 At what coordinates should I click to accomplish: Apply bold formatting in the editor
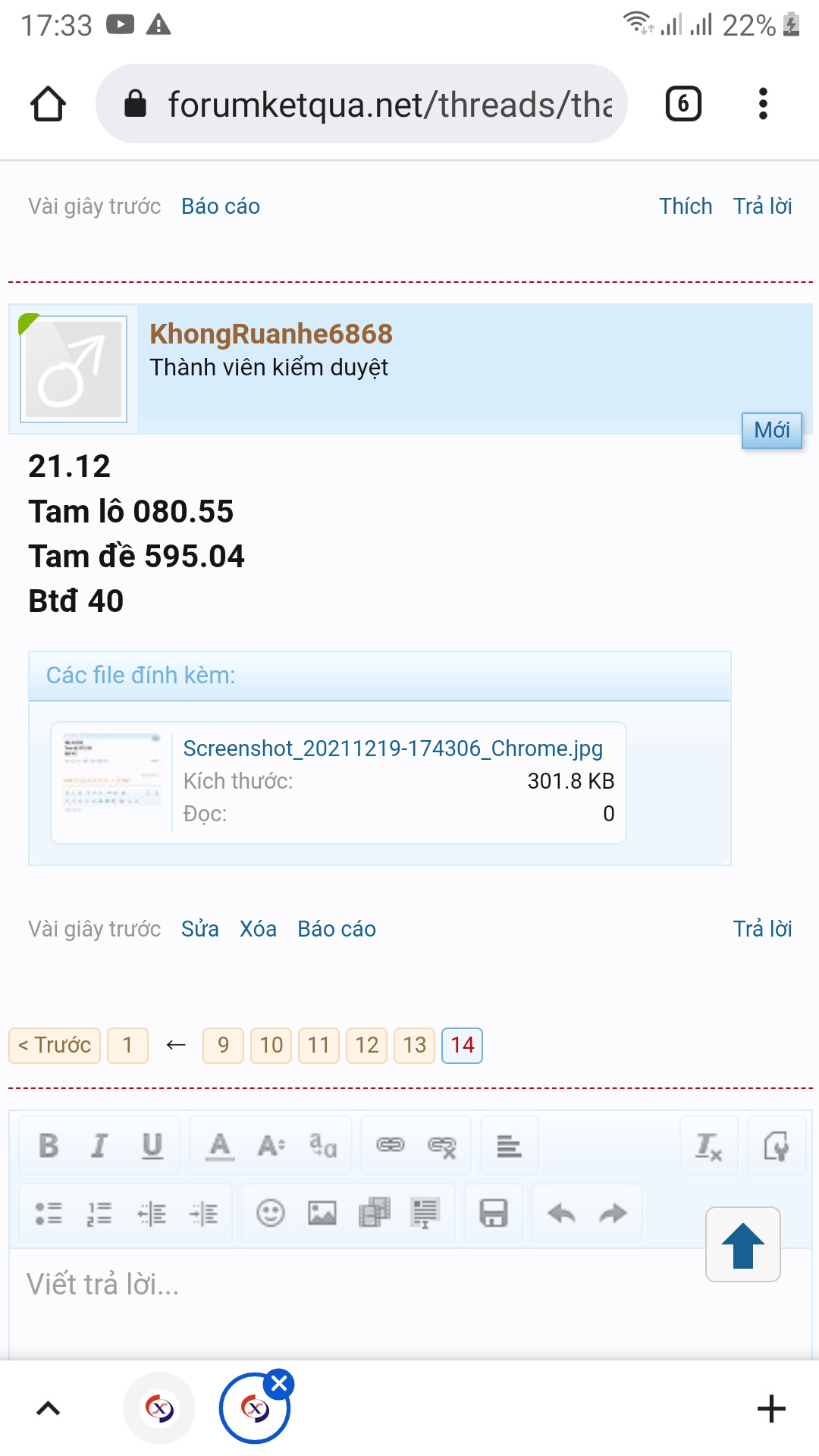click(x=49, y=1145)
